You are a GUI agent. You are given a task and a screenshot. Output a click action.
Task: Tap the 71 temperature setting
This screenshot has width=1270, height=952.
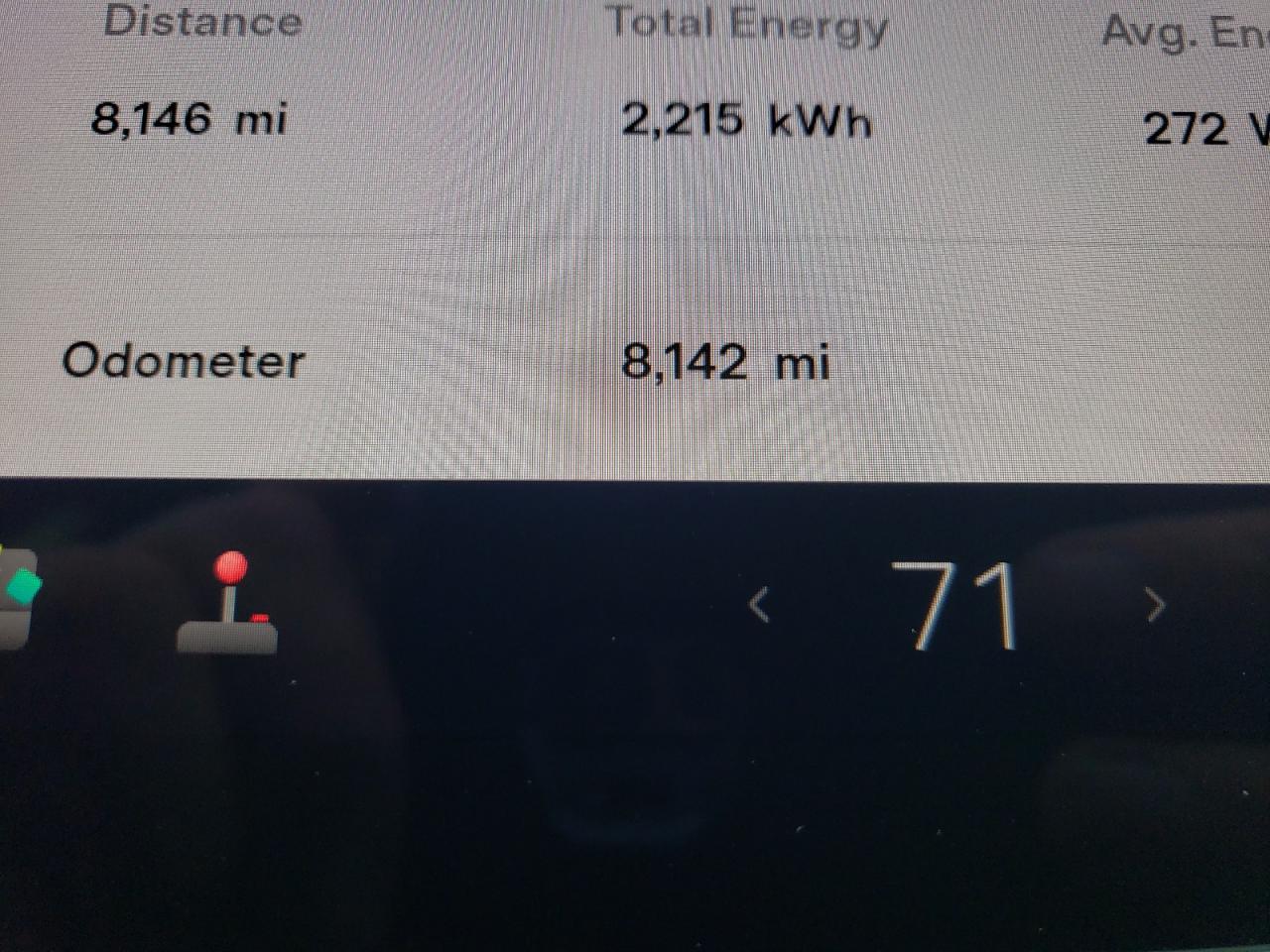pyautogui.click(x=955, y=605)
